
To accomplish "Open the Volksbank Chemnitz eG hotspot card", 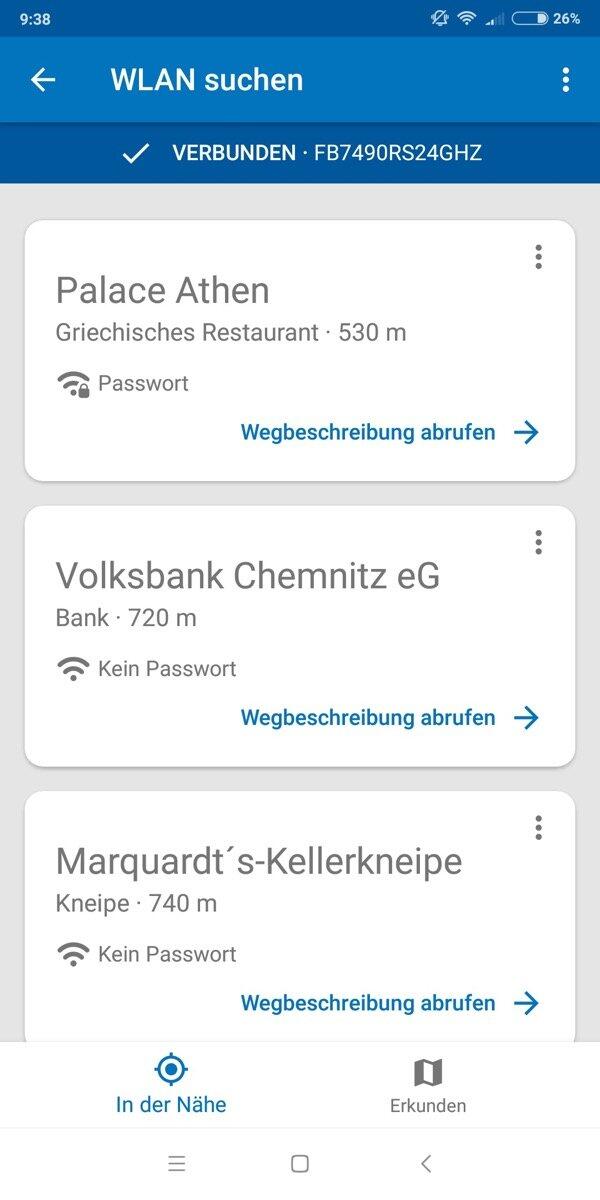I will [250, 595].
